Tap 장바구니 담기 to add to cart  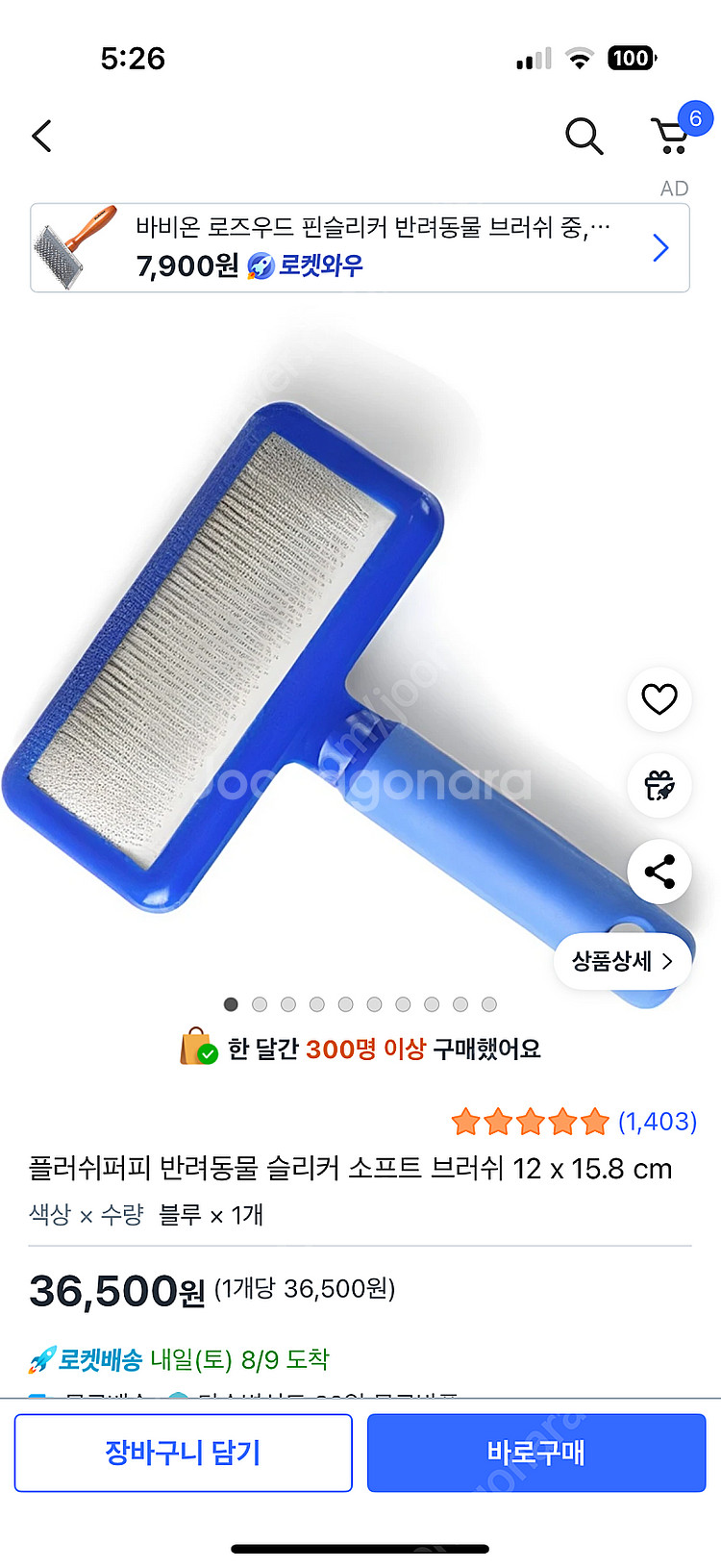pyautogui.click(x=184, y=1453)
